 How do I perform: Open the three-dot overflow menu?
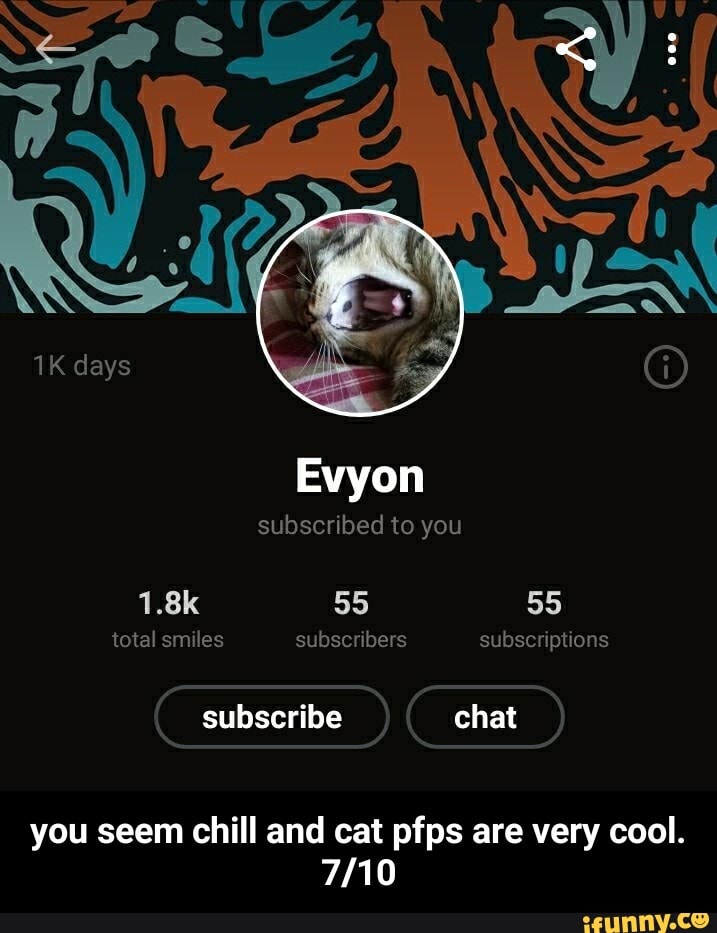coord(672,47)
